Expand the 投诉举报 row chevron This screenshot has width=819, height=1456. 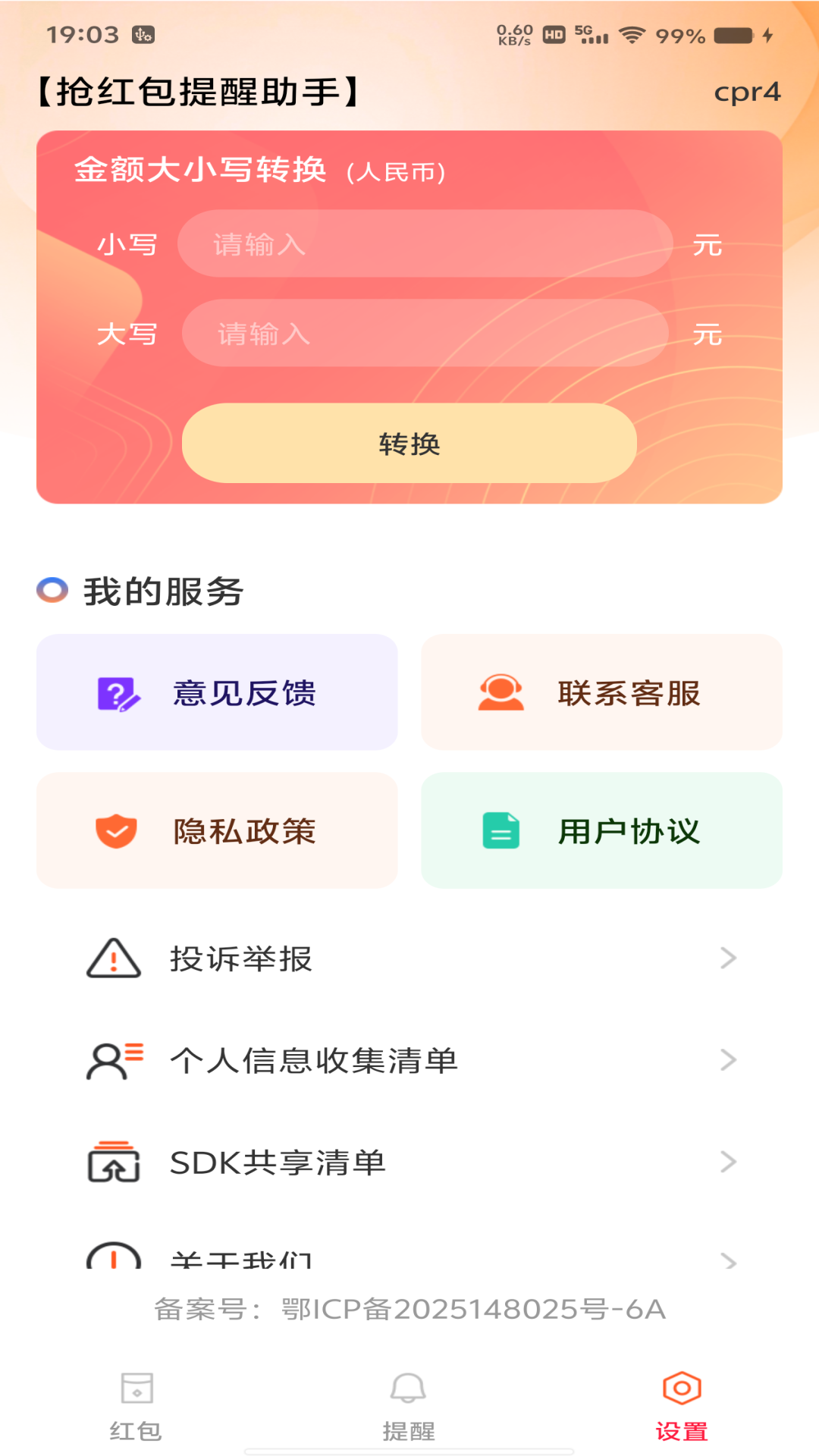[x=728, y=959]
